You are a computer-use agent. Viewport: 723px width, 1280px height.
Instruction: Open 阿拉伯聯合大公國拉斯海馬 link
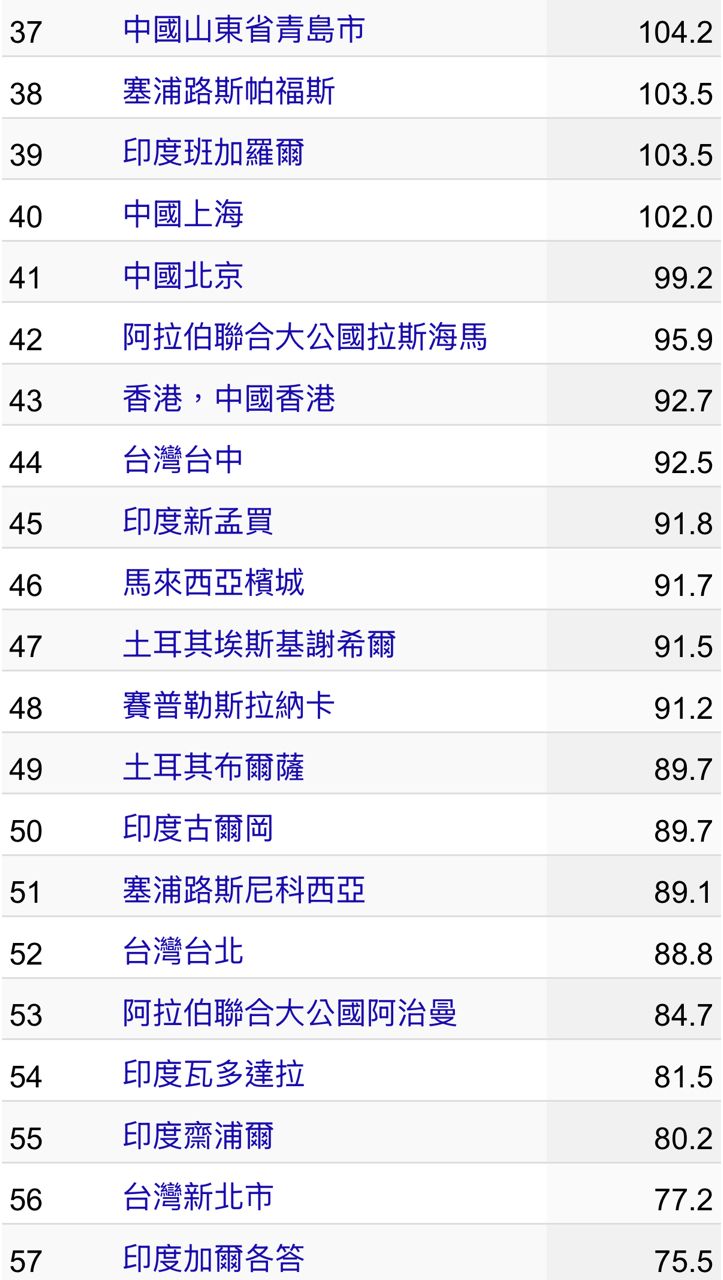(x=305, y=337)
